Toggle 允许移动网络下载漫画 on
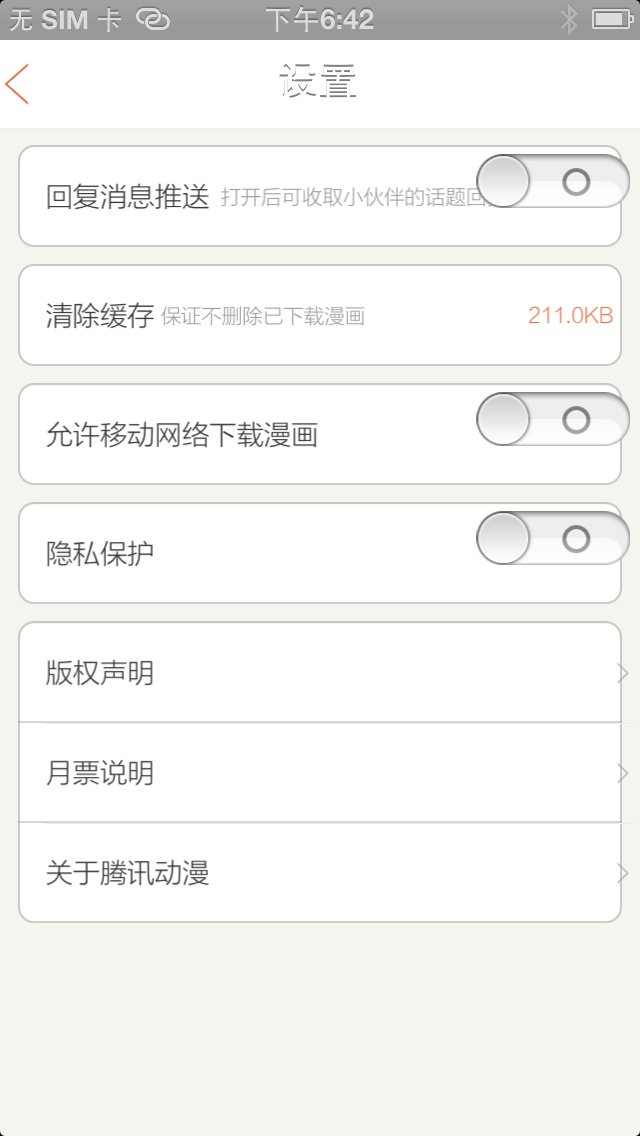640x1136 pixels. (552, 420)
